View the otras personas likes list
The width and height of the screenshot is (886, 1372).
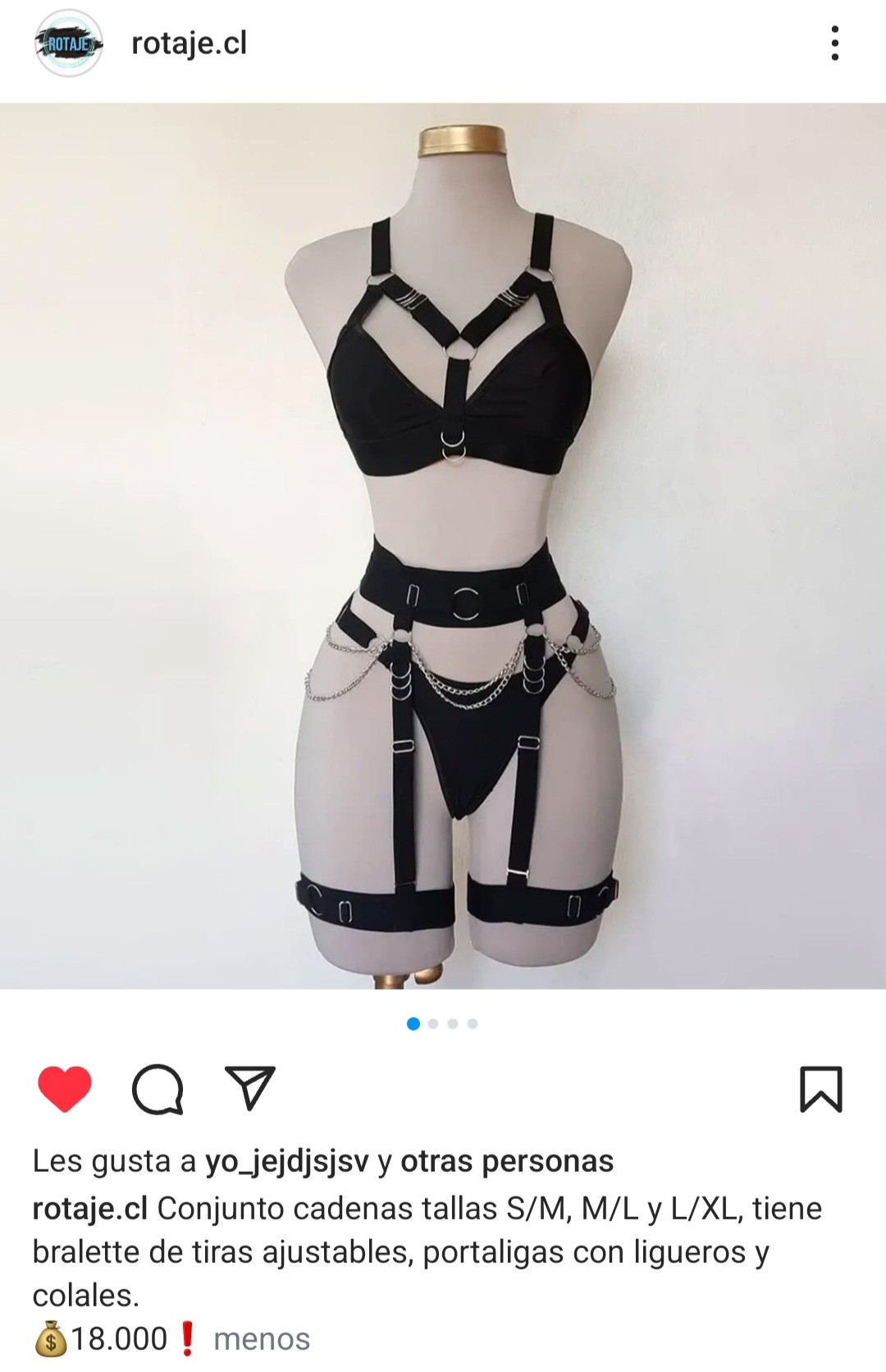tap(506, 1161)
